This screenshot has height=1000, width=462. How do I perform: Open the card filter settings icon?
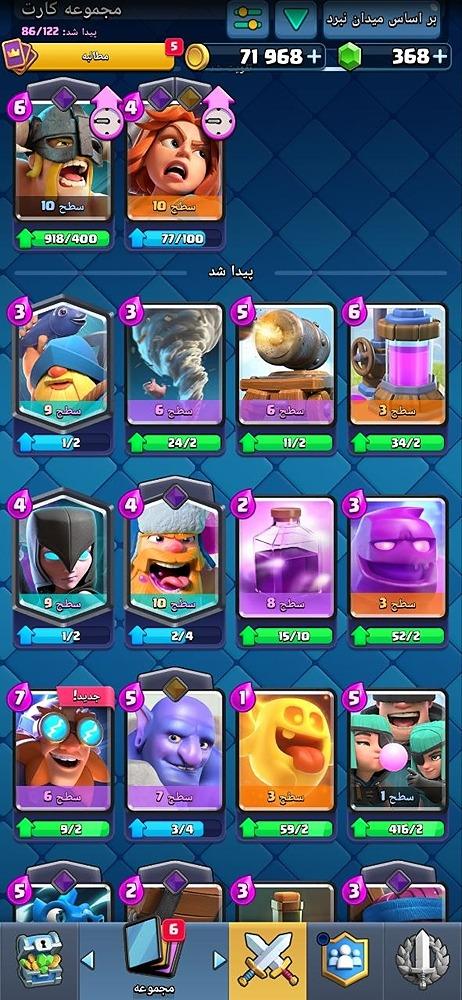pyautogui.click(x=248, y=19)
